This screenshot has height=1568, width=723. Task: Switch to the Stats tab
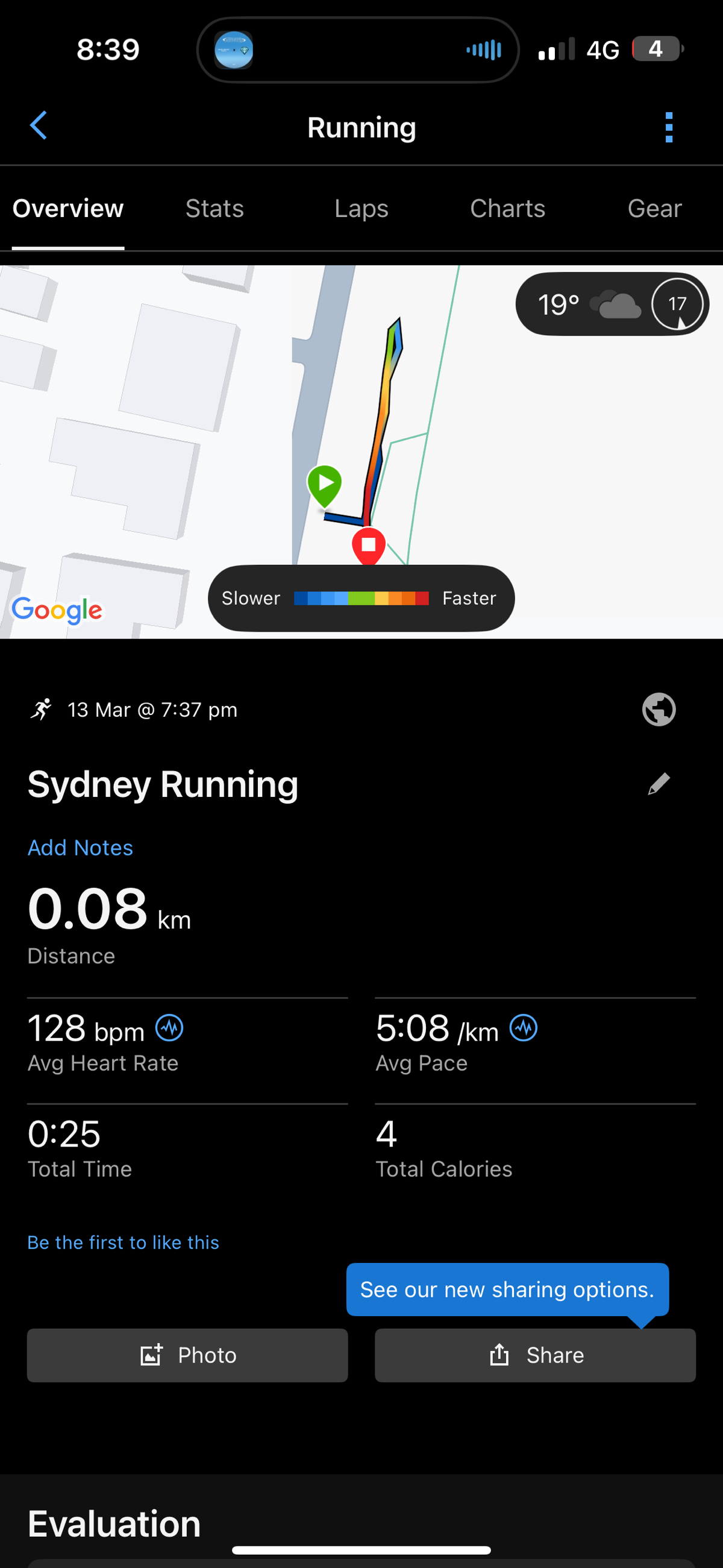214,209
